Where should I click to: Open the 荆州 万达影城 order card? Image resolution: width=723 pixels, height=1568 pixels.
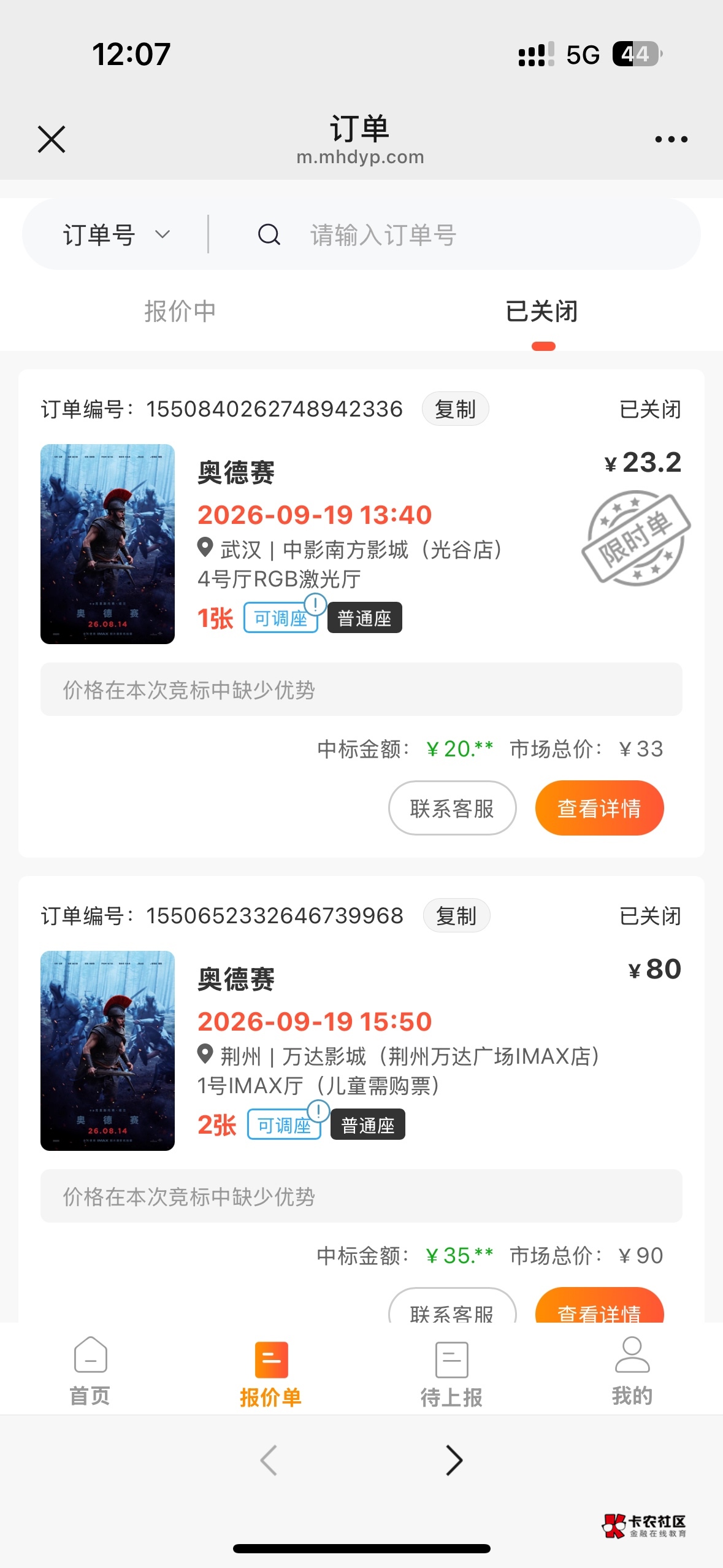coord(361,1098)
